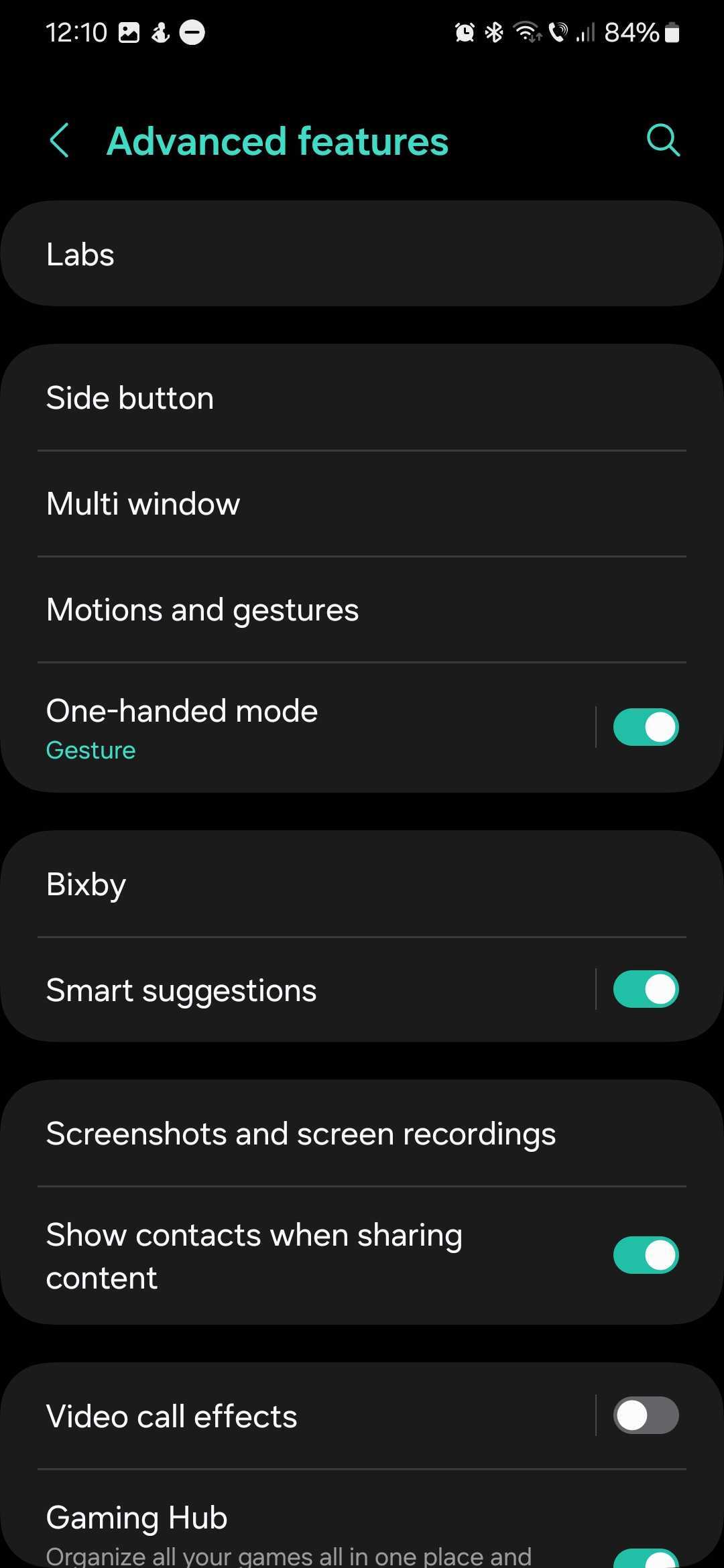Enable Video call effects switch
Screen dimensions: 724x1568
pos(645,1417)
